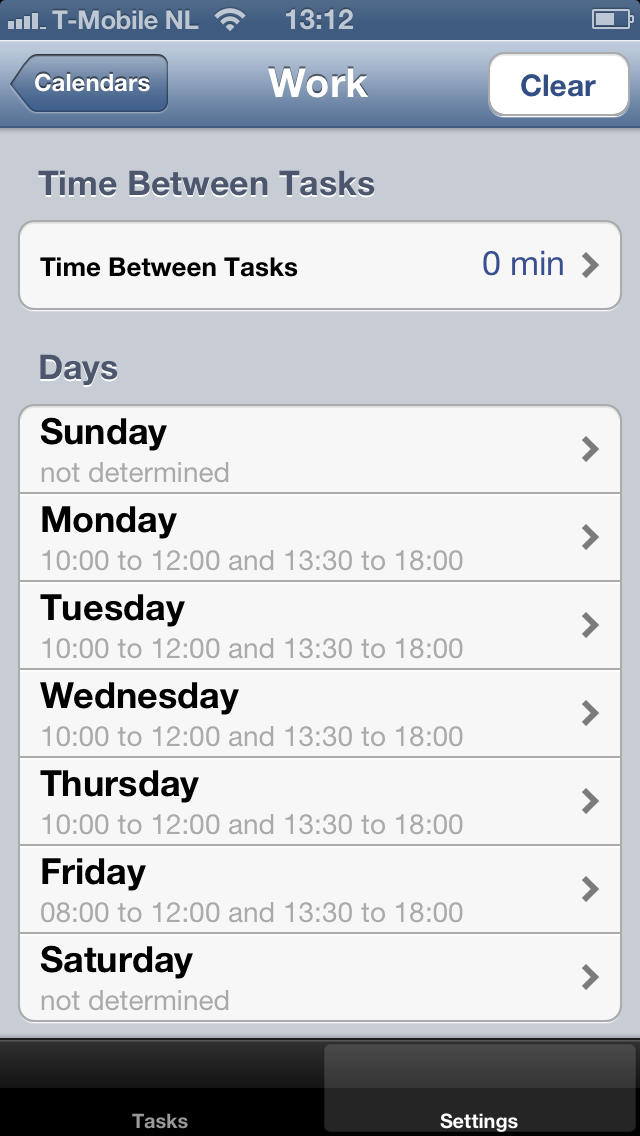Choose the Thursday row
The height and width of the screenshot is (1136, 640).
tap(320, 801)
